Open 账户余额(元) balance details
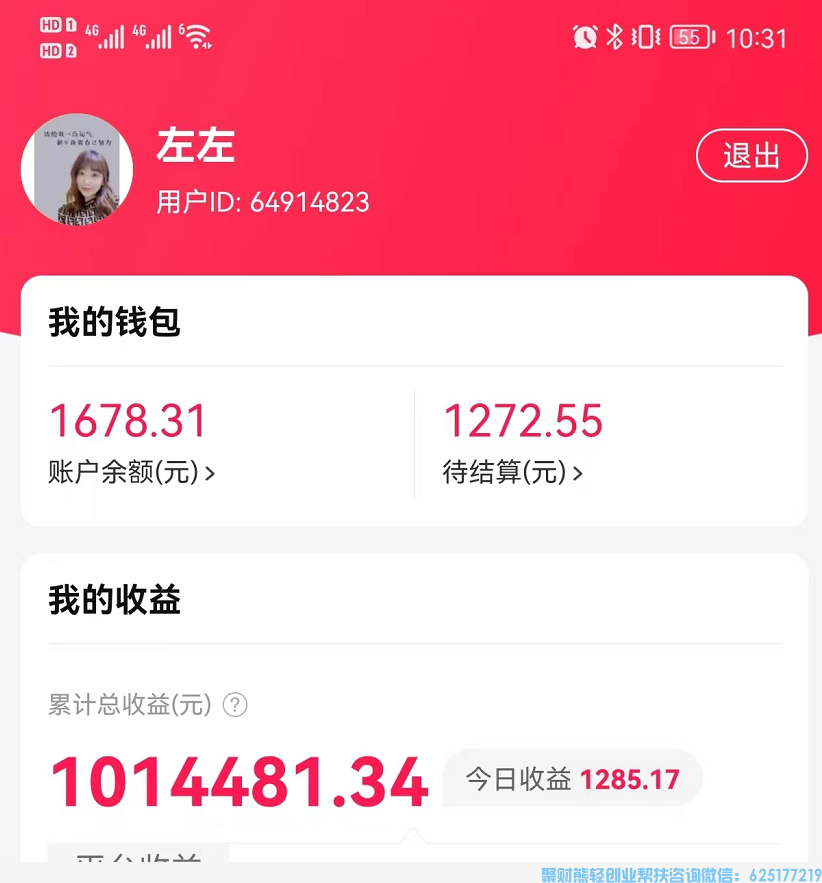Image resolution: width=822 pixels, height=883 pixels. pos(131,472)
